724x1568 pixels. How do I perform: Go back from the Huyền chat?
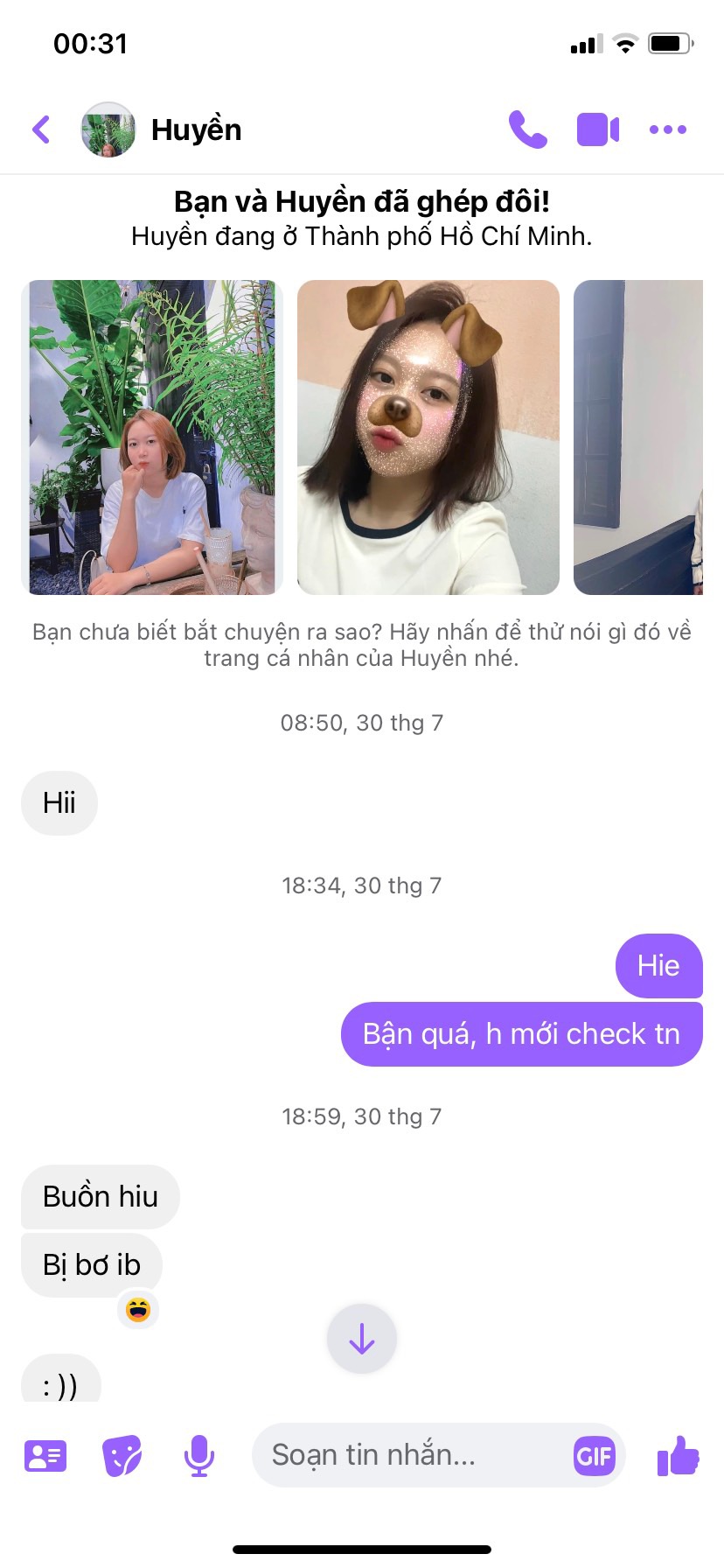(x=41, y=129)
